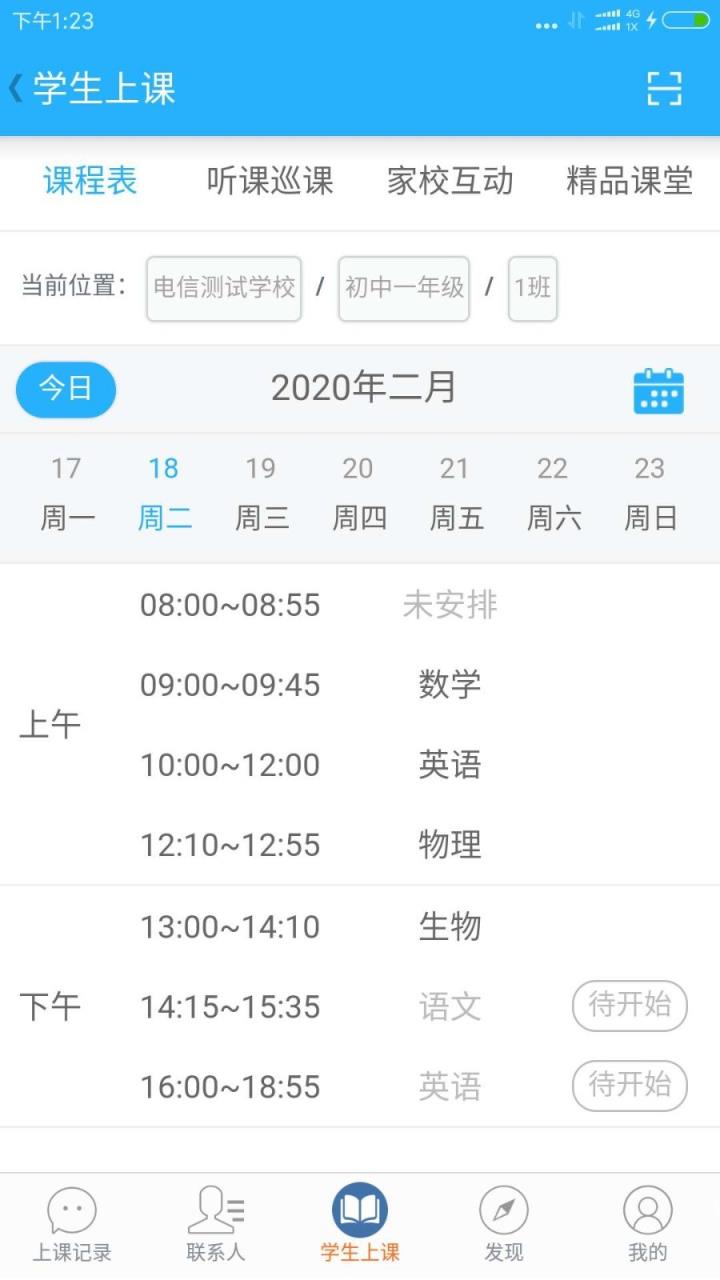Open the 精品课堂 tab
The image size is (720, 1280).
628,181
